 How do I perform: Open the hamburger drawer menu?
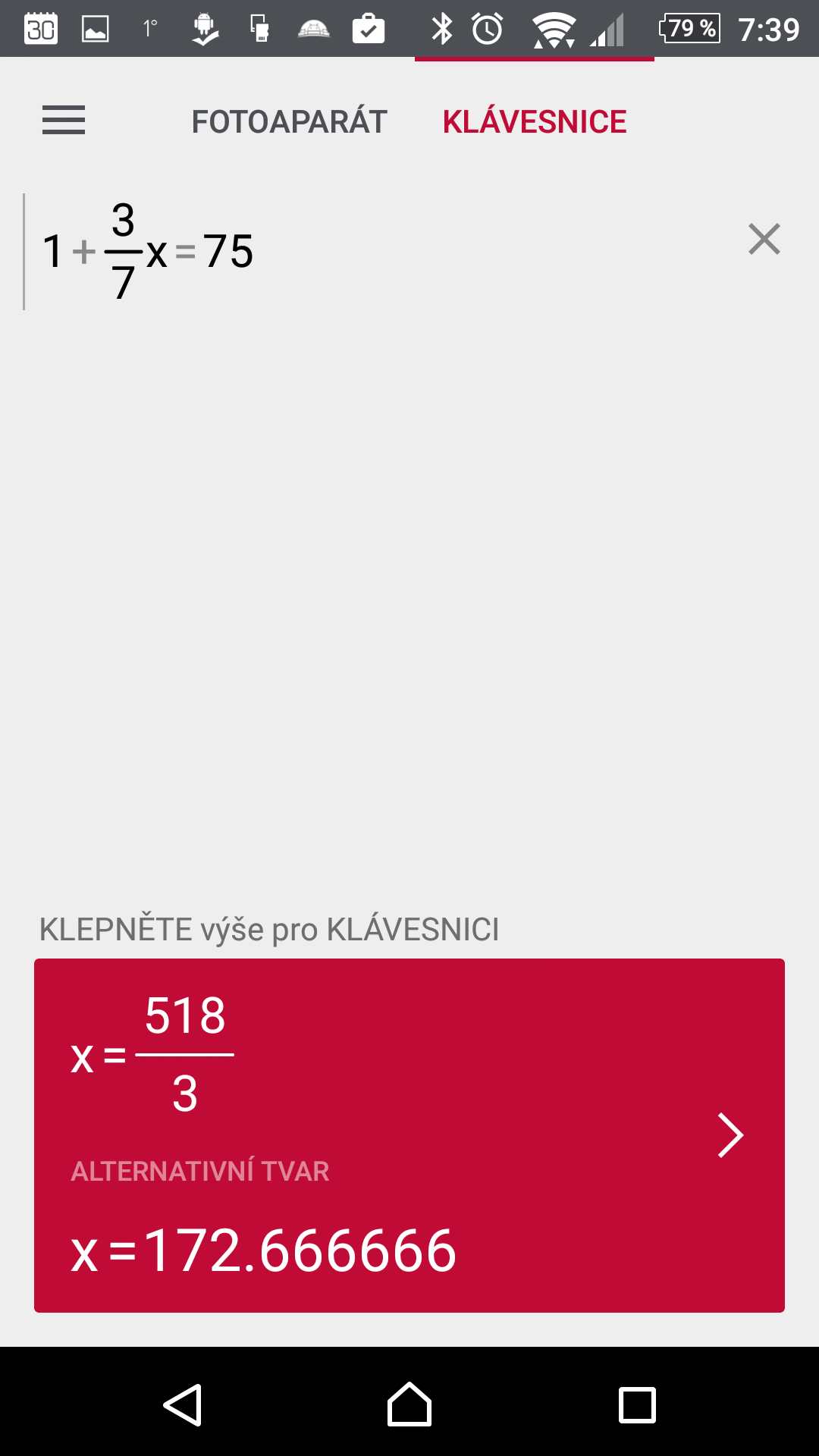pos(64,121)
